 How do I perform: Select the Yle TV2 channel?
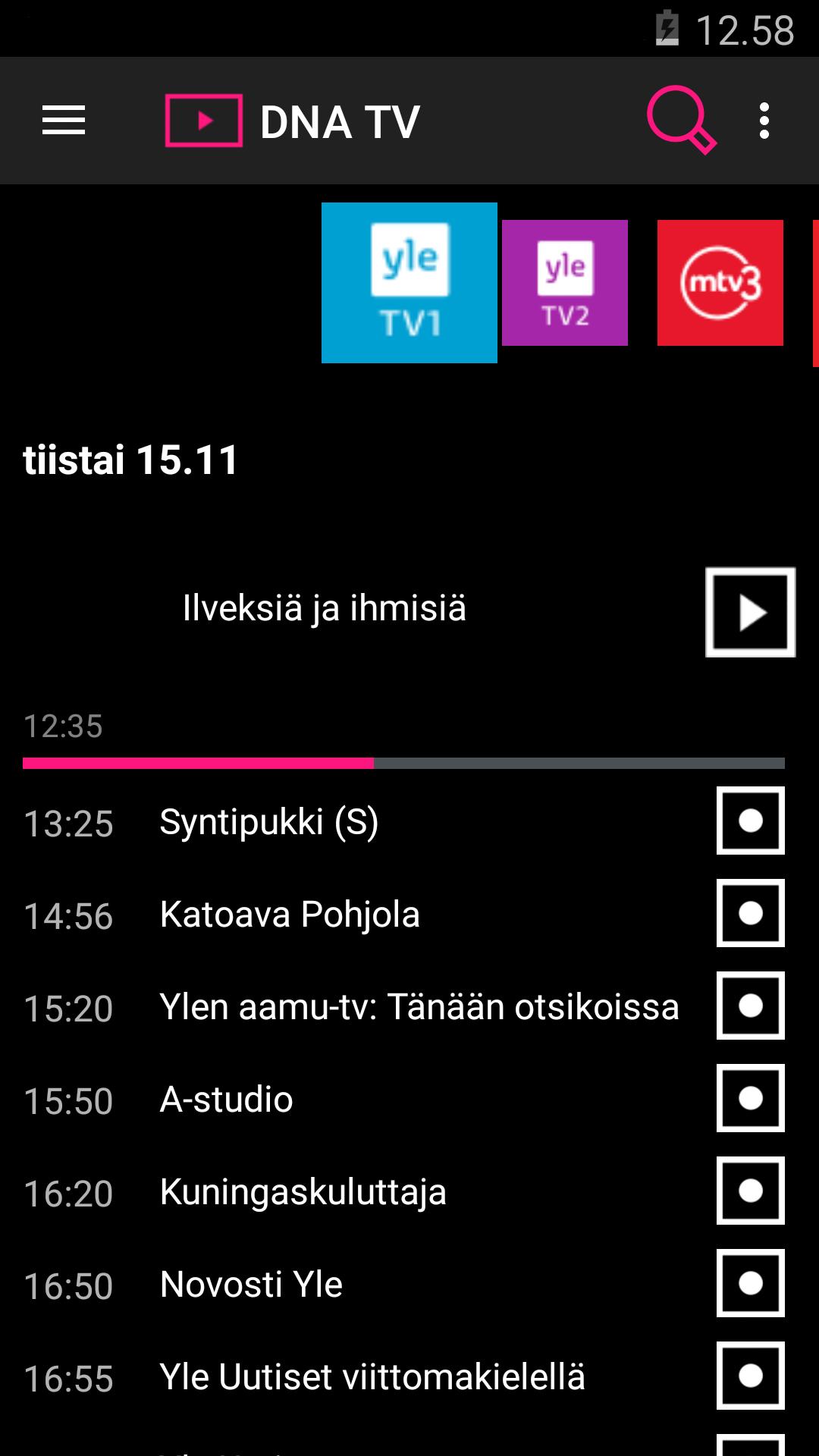(565, 282)
